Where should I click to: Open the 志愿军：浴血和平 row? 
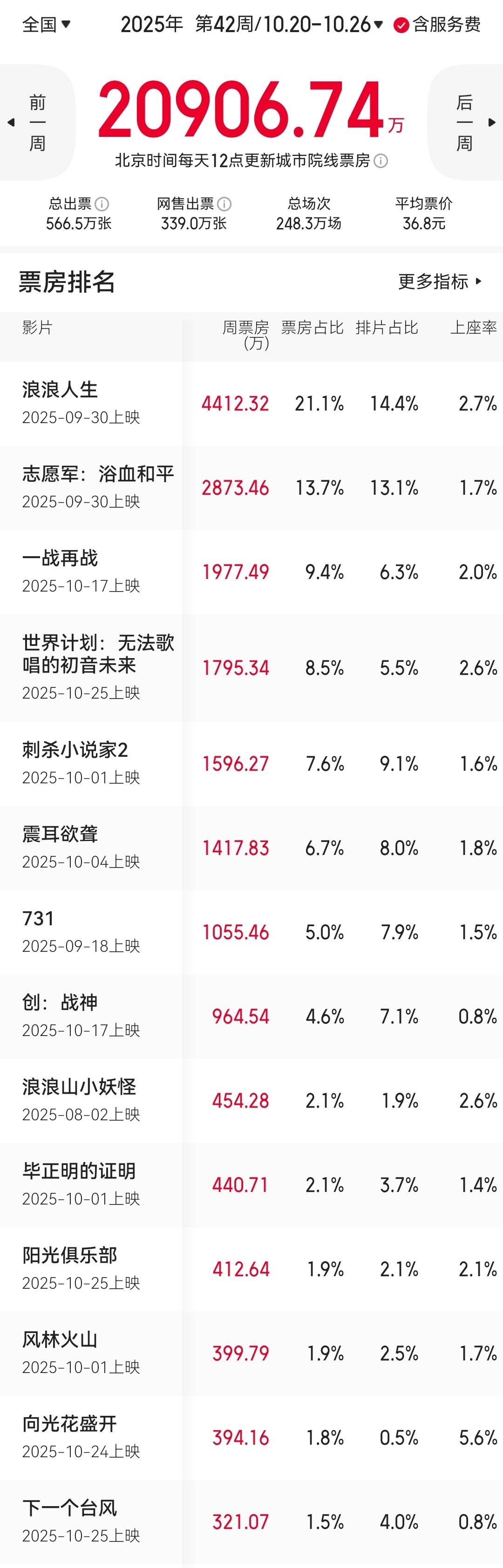[x=251, y=488]
